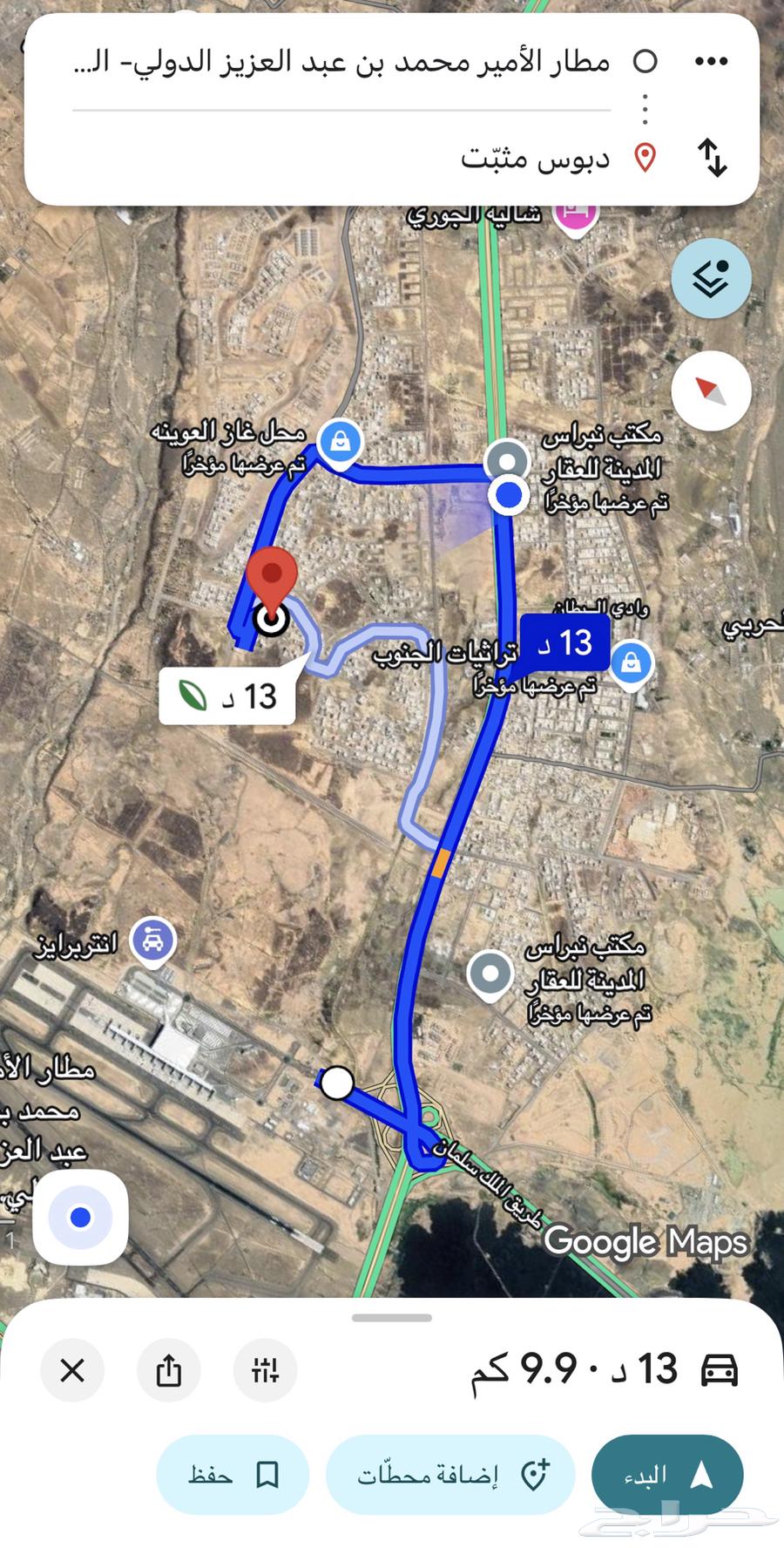Share the route directions

click(x=169, y=1370)
